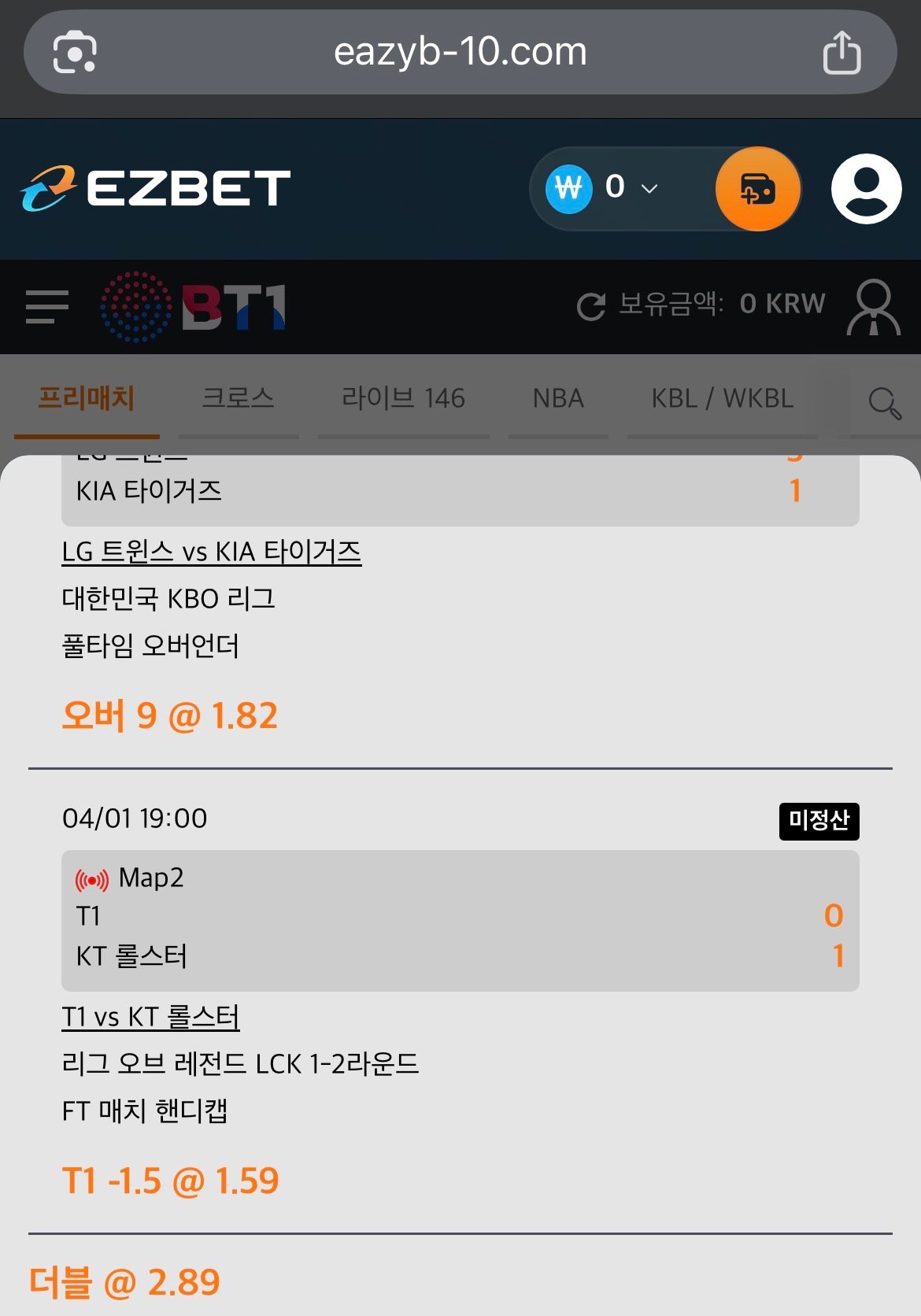Switch to the NBA tab
The image size is (921, 1316).
[558, 398]
